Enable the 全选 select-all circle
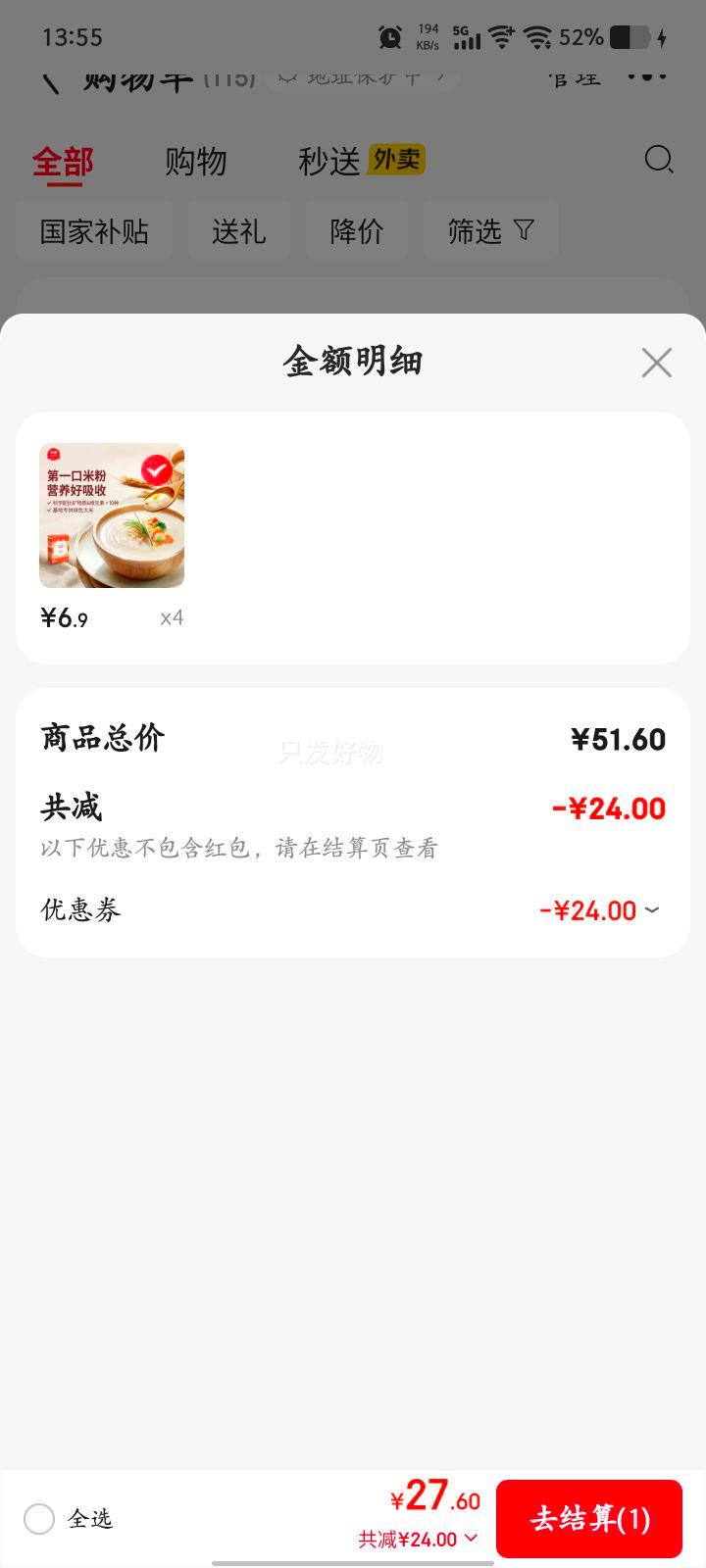This screenshot has width=706, height=1568. pos(39,1519)
